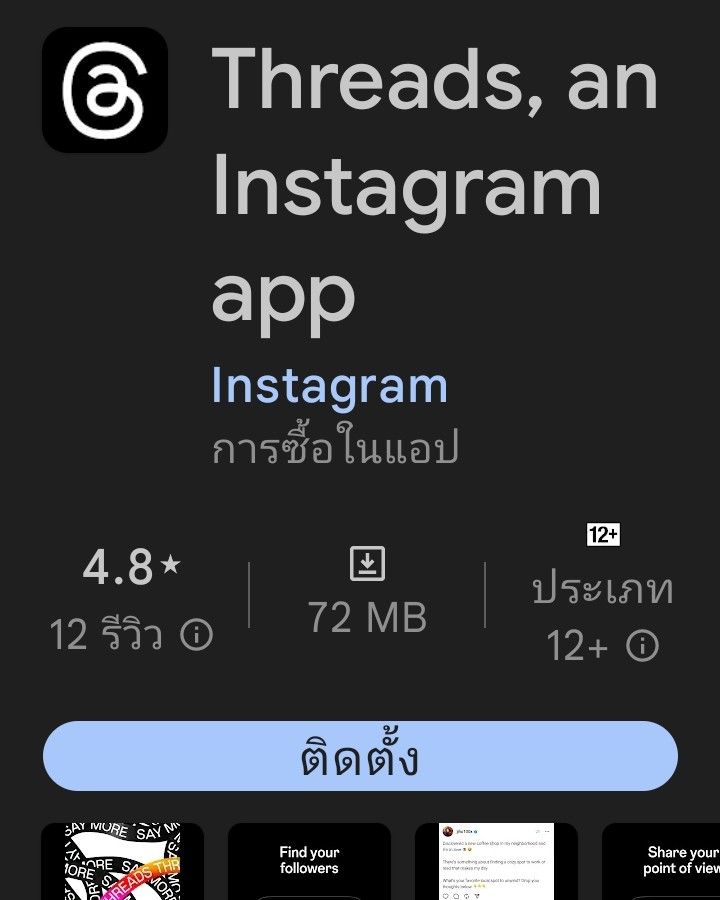The width and height of the screenshot is (720, 900).
Task: Click "12 รีวิว" to view reviews
Action: [x=105, y=634]
